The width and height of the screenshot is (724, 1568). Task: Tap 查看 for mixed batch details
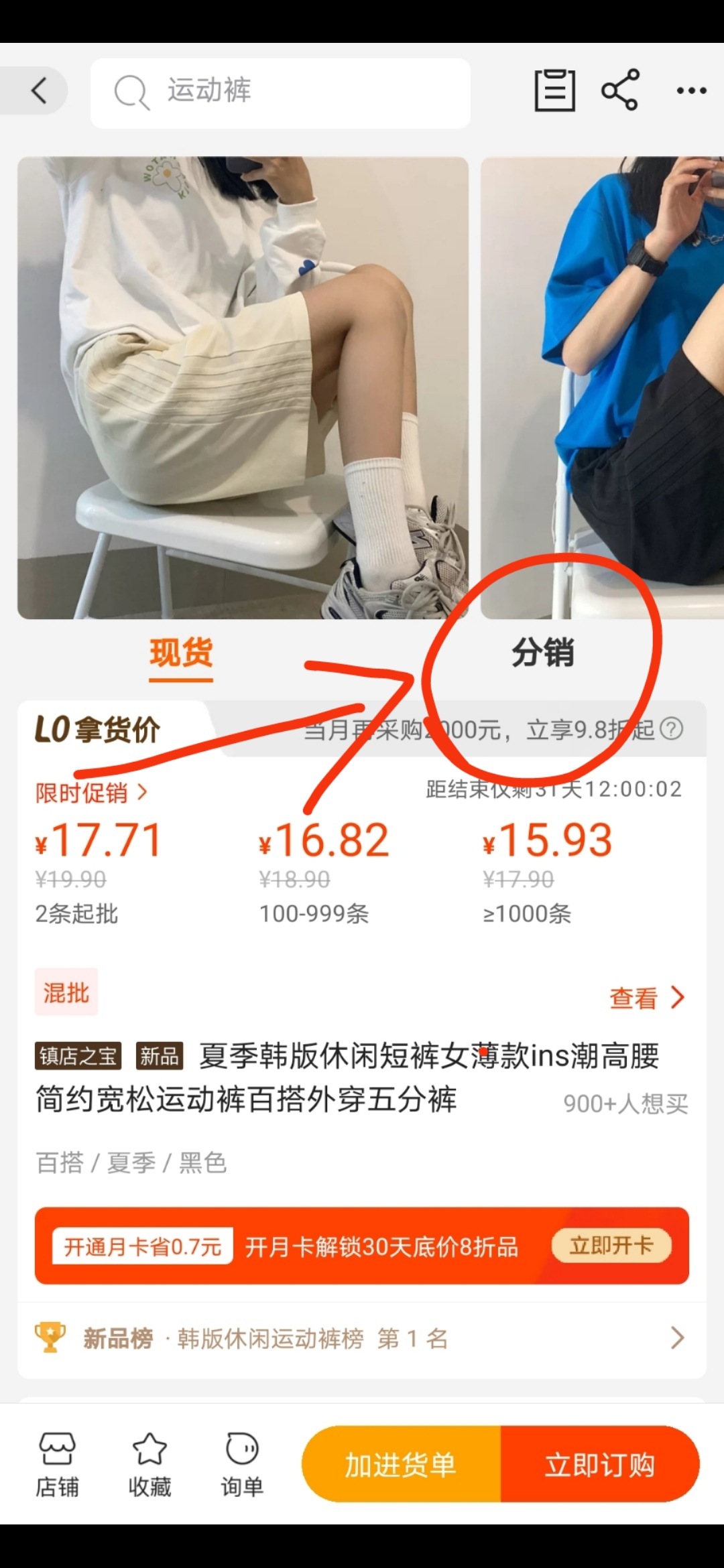point(647,998)
